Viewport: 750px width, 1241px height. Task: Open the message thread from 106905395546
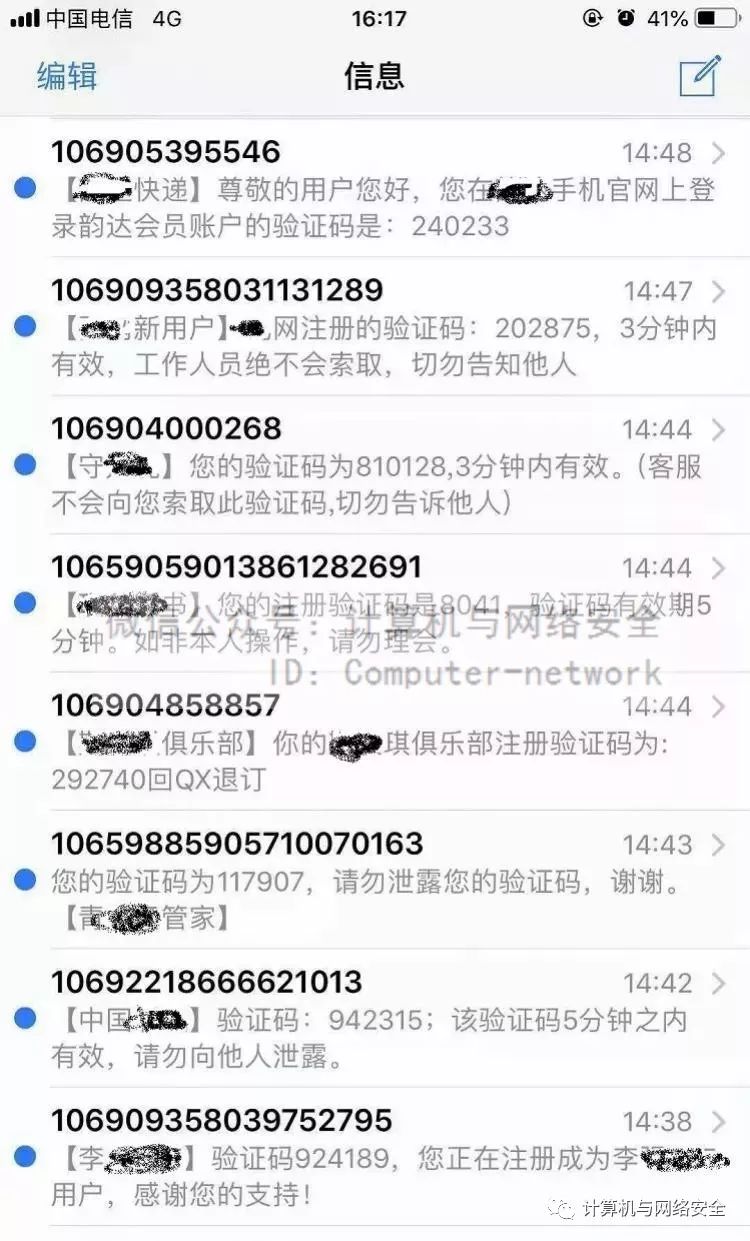point(380,188)
